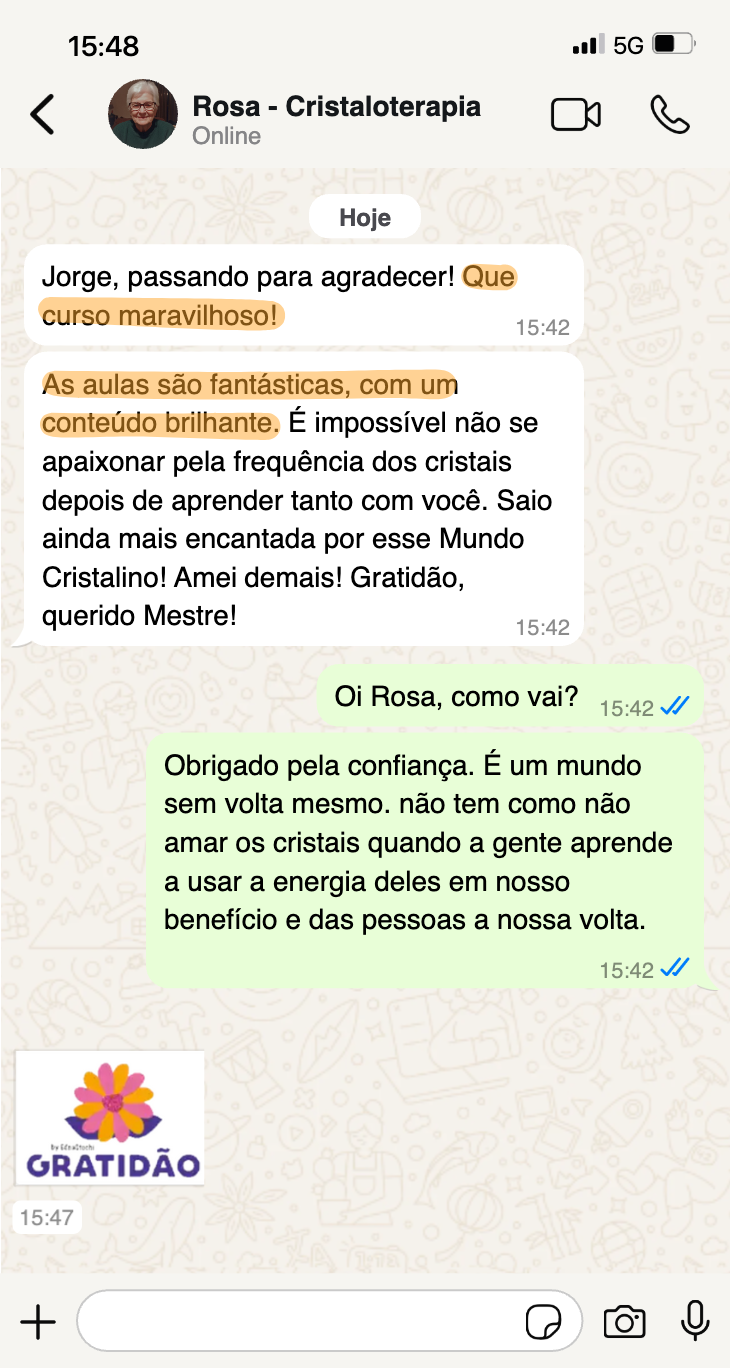Open the attachment plus menu
Screen dimensions: 730x1368
(x=38, y=1322)
